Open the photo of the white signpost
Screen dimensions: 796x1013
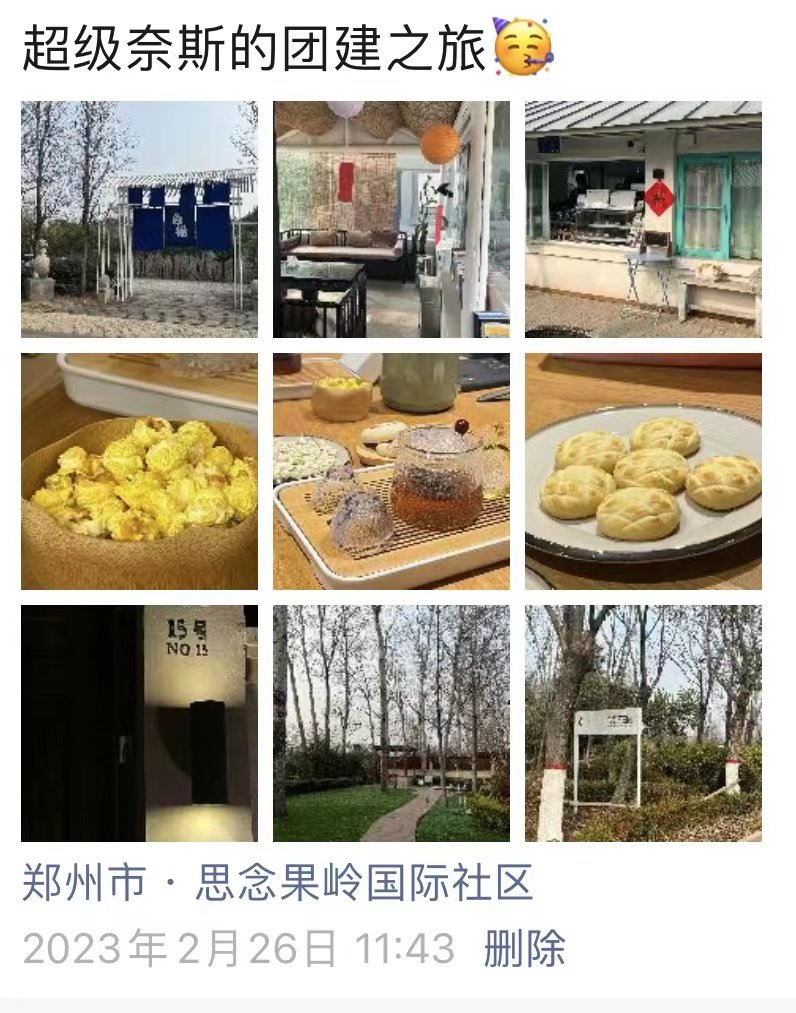(643, 723)
